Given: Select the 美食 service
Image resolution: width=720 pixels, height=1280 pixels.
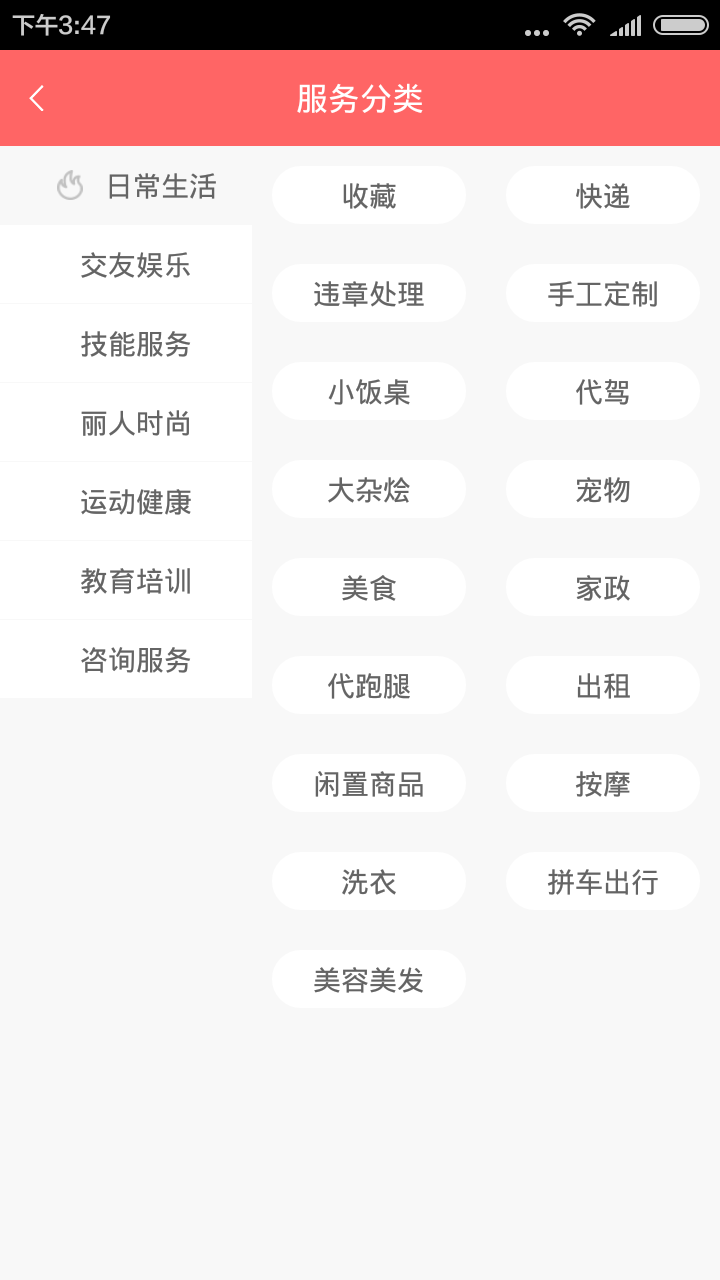Looking at the screenshot, I should [x=369, y=588].
